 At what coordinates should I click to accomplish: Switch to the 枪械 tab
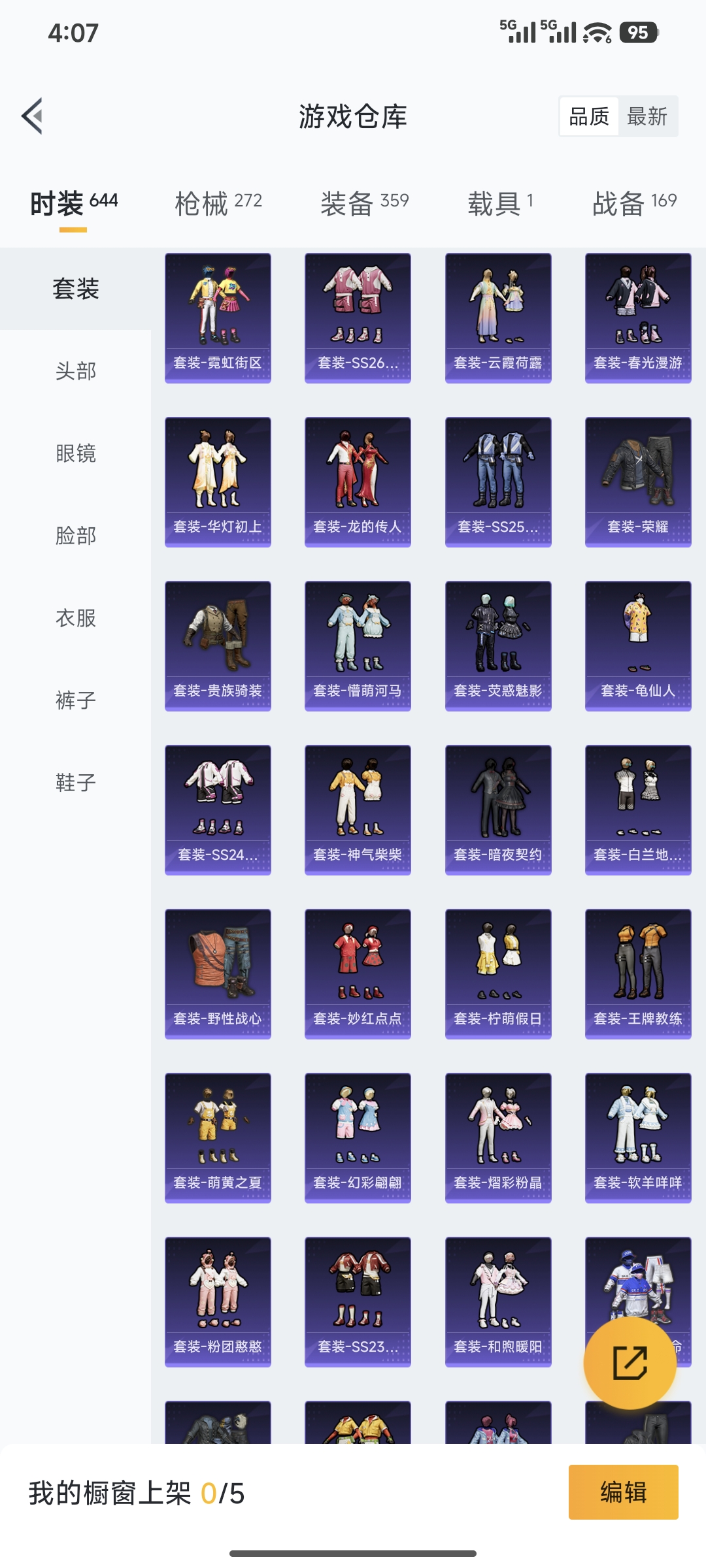point(218,203)
